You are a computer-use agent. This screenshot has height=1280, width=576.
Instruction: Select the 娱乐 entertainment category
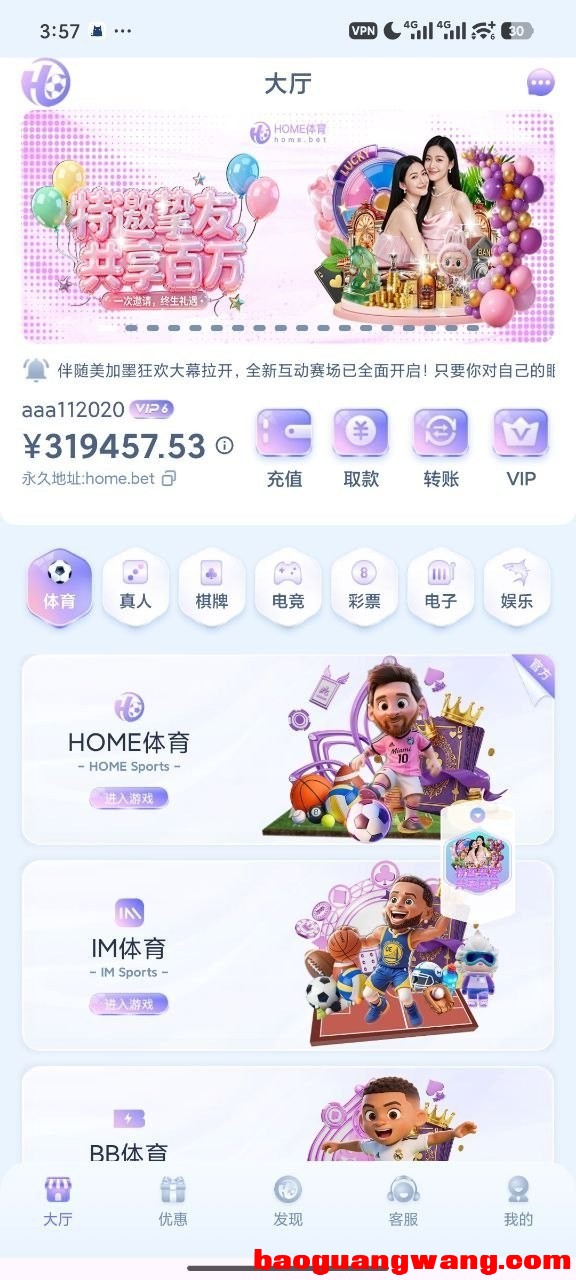(517, 587)
